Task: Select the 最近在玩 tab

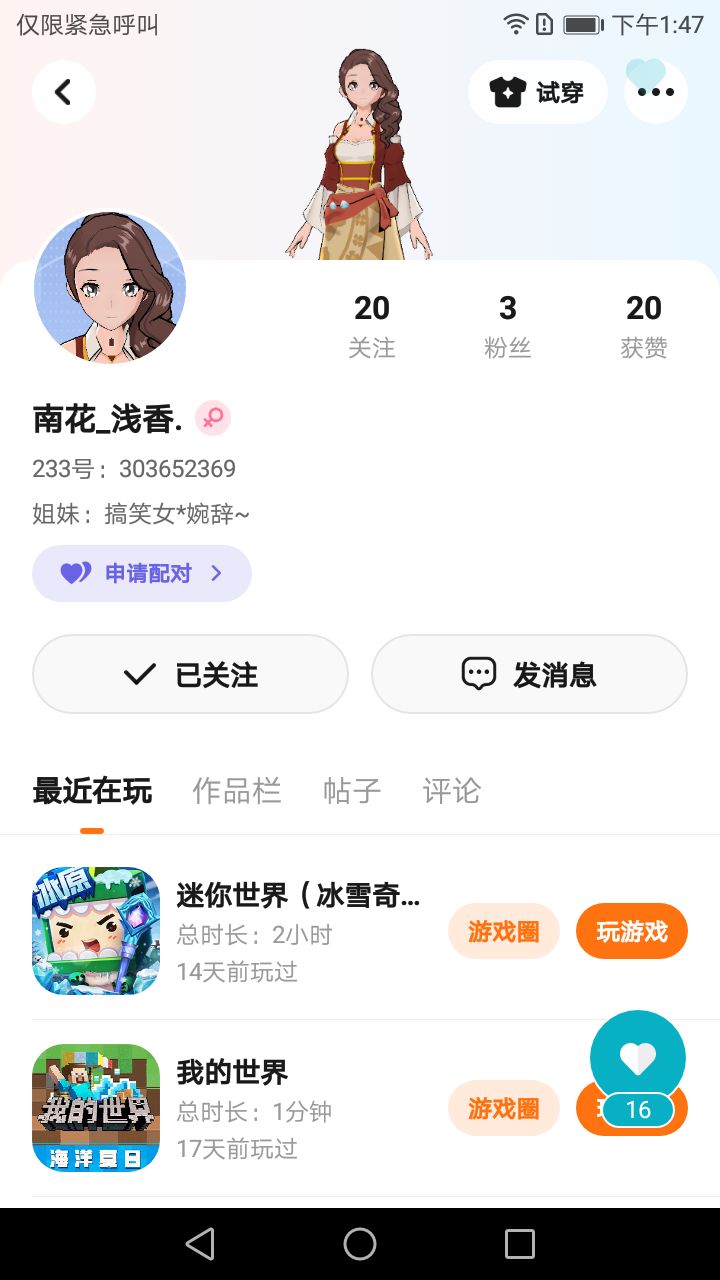Action: tap(92, 791)
